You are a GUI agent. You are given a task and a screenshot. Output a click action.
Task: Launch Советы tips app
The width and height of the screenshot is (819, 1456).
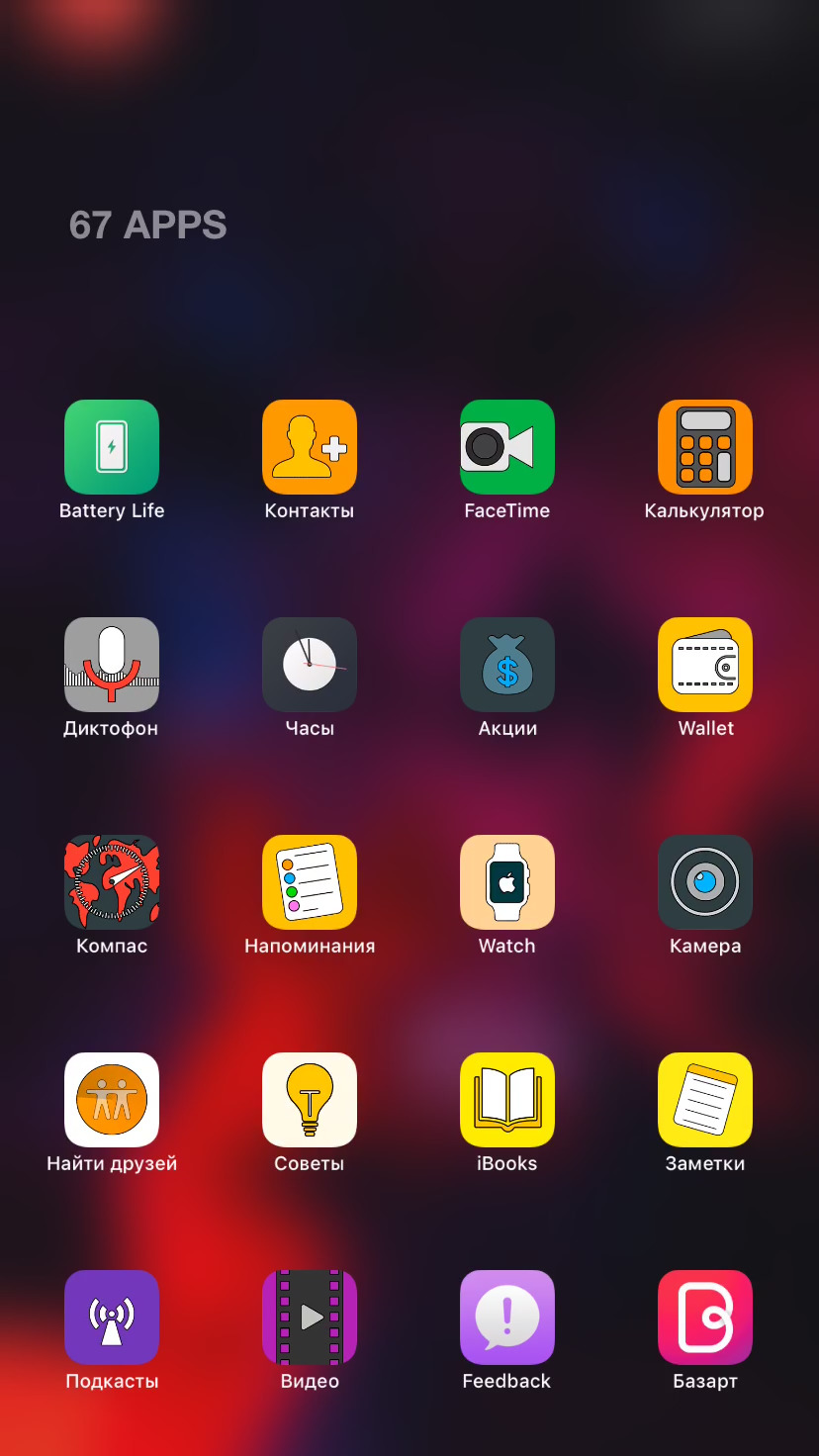310,1100
